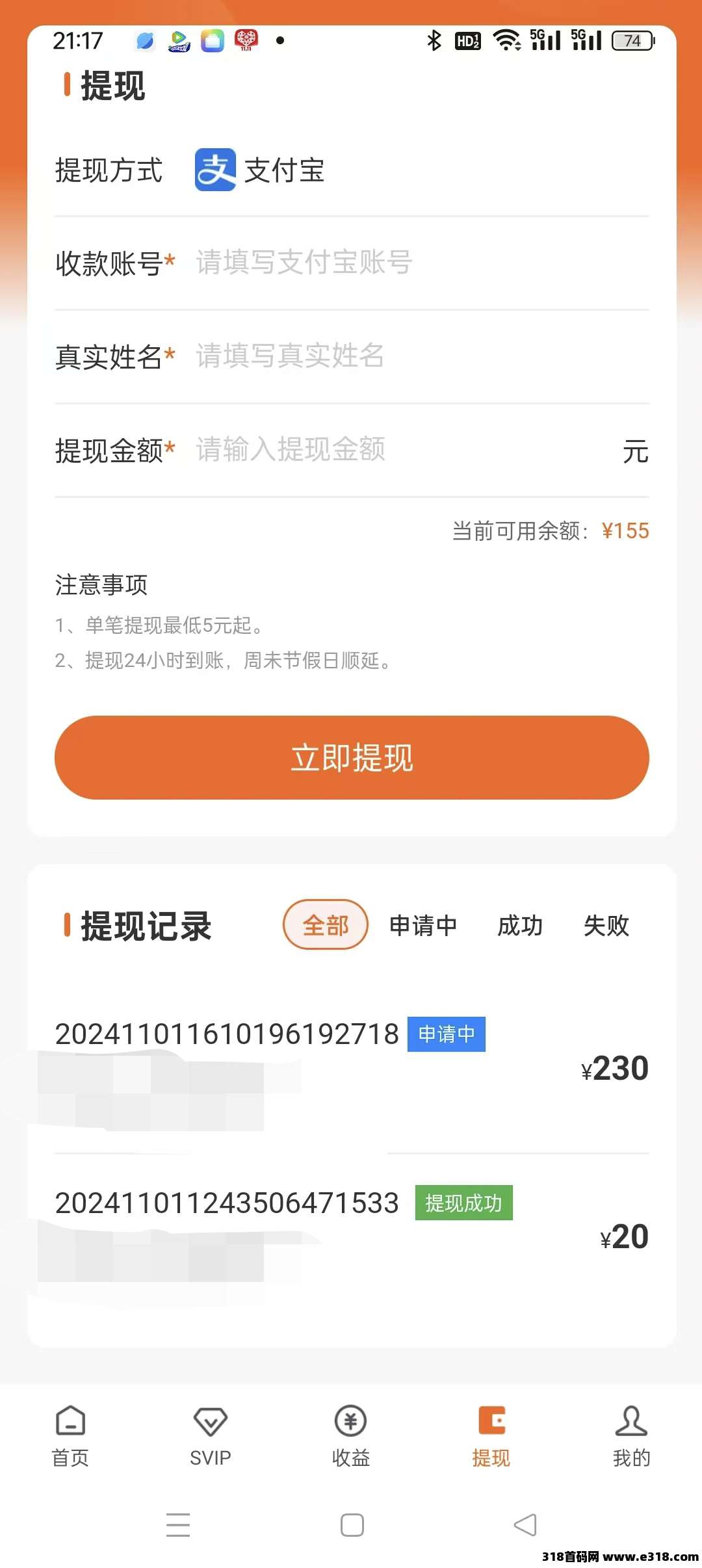Show 申请中 withdrawal records
702x1568 pixels.
tap(423, 925)
